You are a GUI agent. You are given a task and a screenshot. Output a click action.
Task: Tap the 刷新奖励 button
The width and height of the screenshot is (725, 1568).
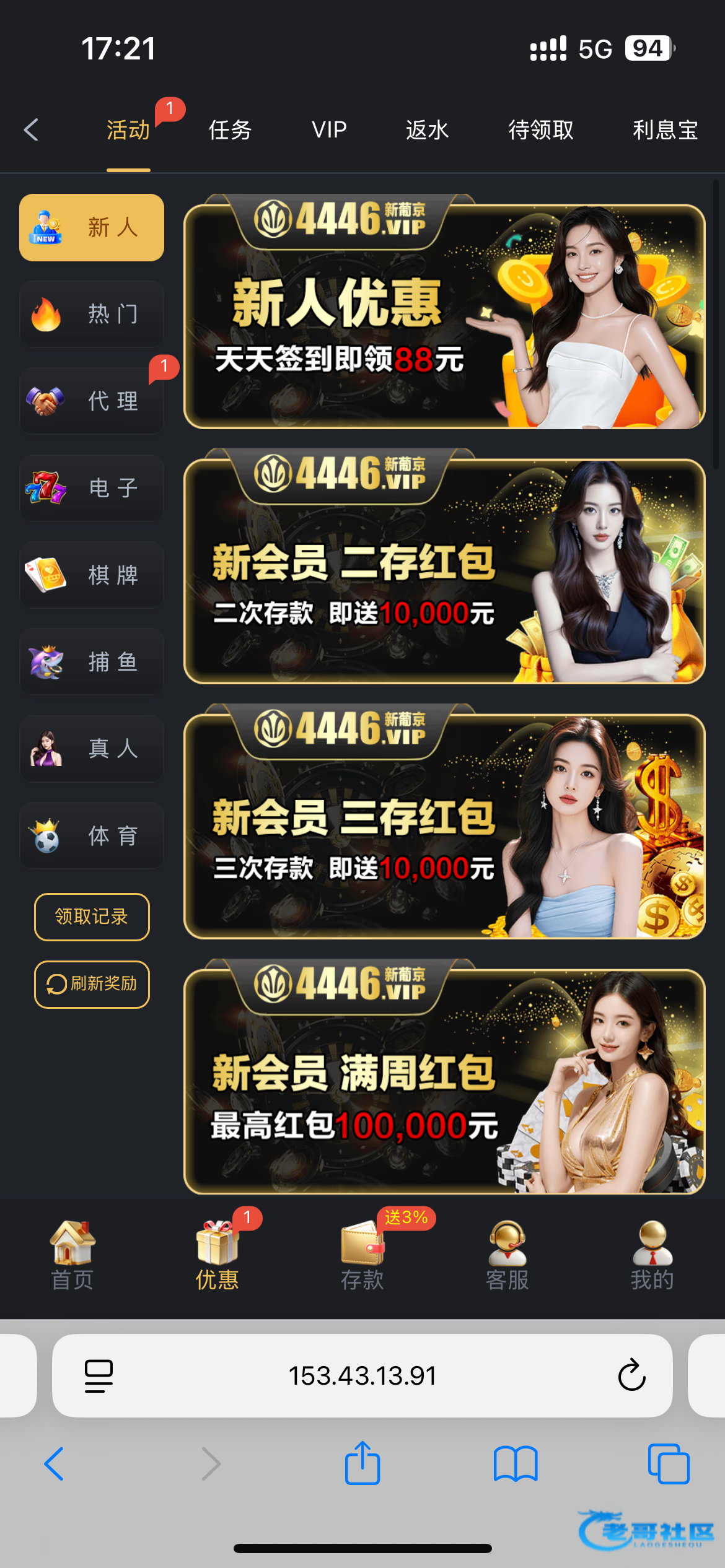[92, 984]
